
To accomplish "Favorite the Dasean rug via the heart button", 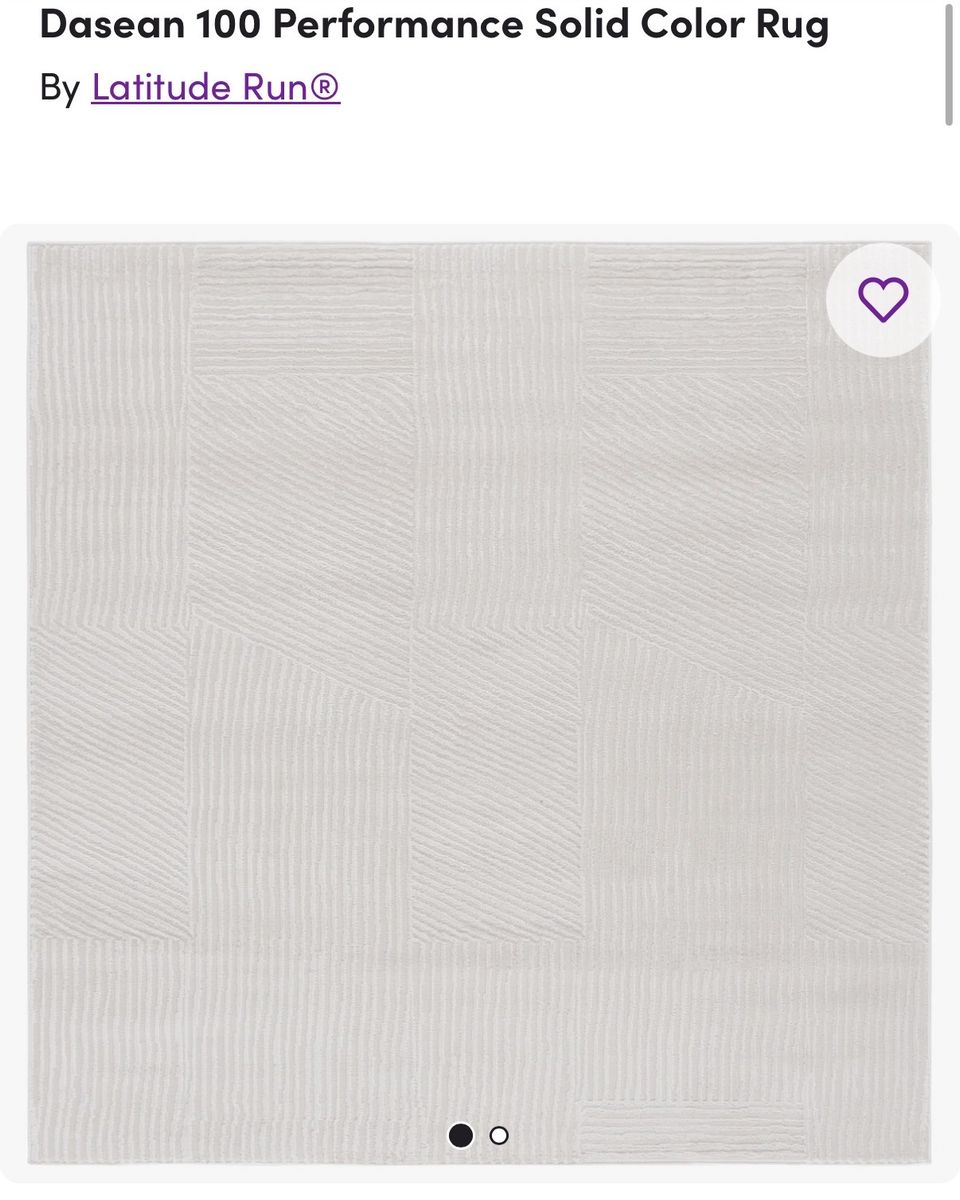I will pyautogui.click(x=884, y=300).
